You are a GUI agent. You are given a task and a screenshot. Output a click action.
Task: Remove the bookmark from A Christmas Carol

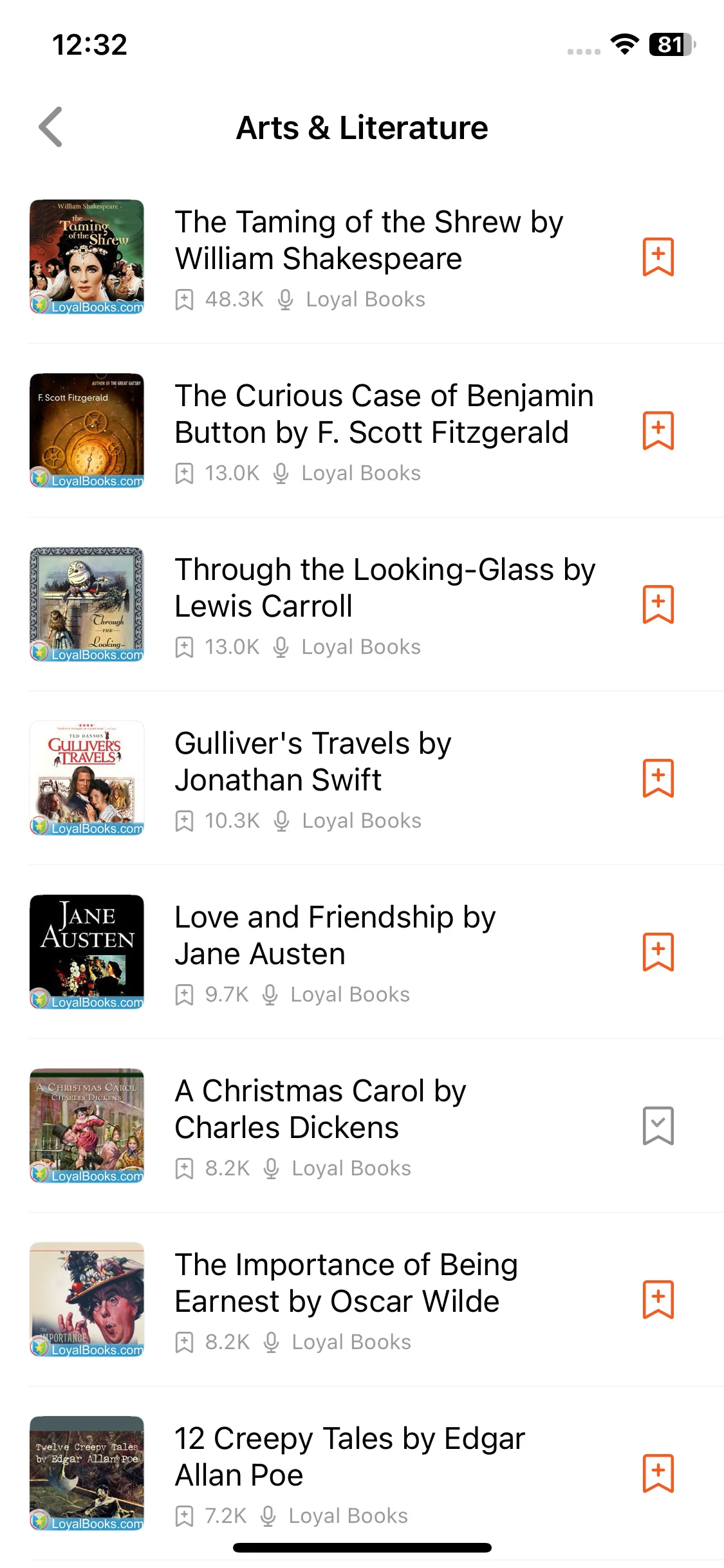coord(658,1126)
